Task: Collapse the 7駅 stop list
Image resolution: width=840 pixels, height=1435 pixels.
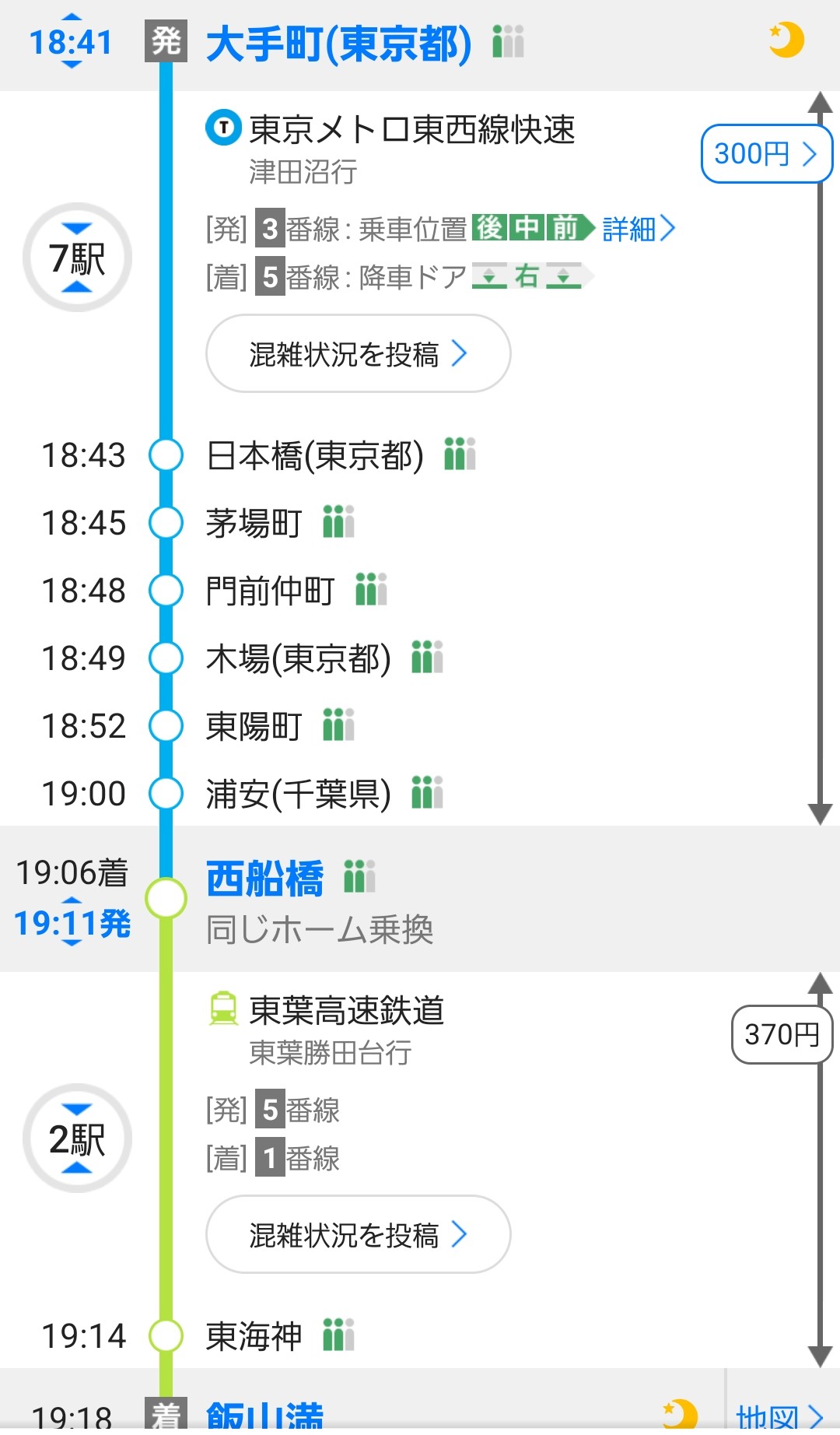Action: click(x=77, y=258)
